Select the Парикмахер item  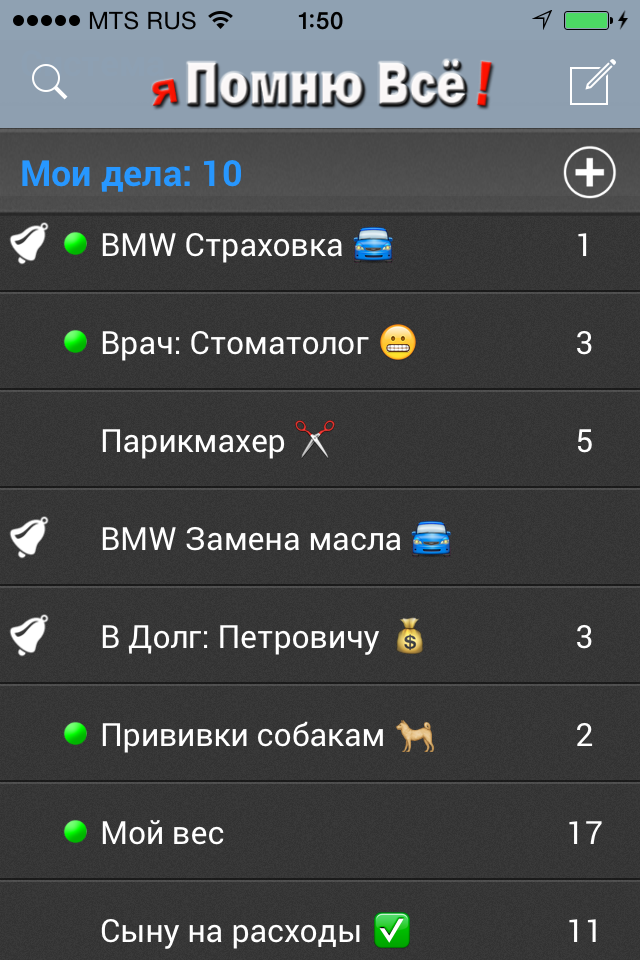pos(193,441)
